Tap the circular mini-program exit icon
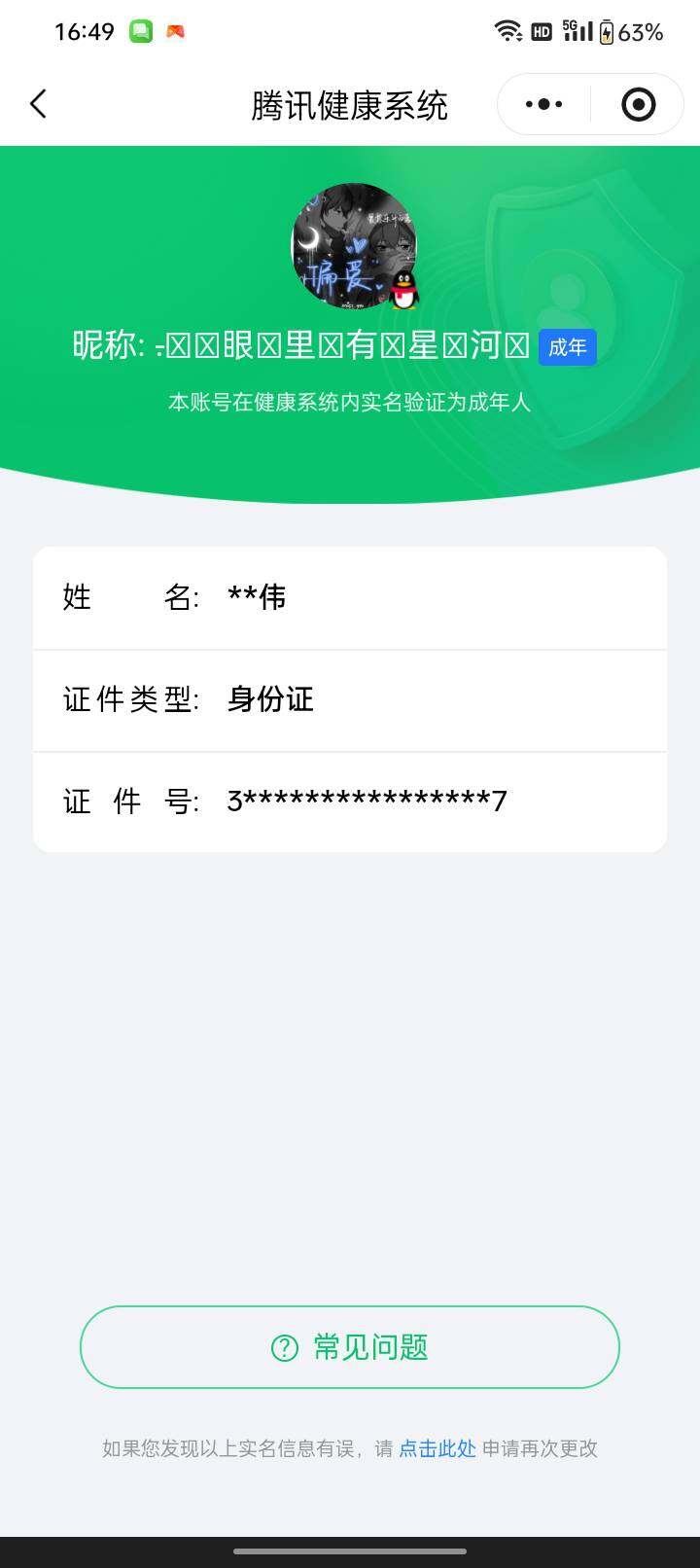This screenshot has width=700, height=1568. (637, 103)
